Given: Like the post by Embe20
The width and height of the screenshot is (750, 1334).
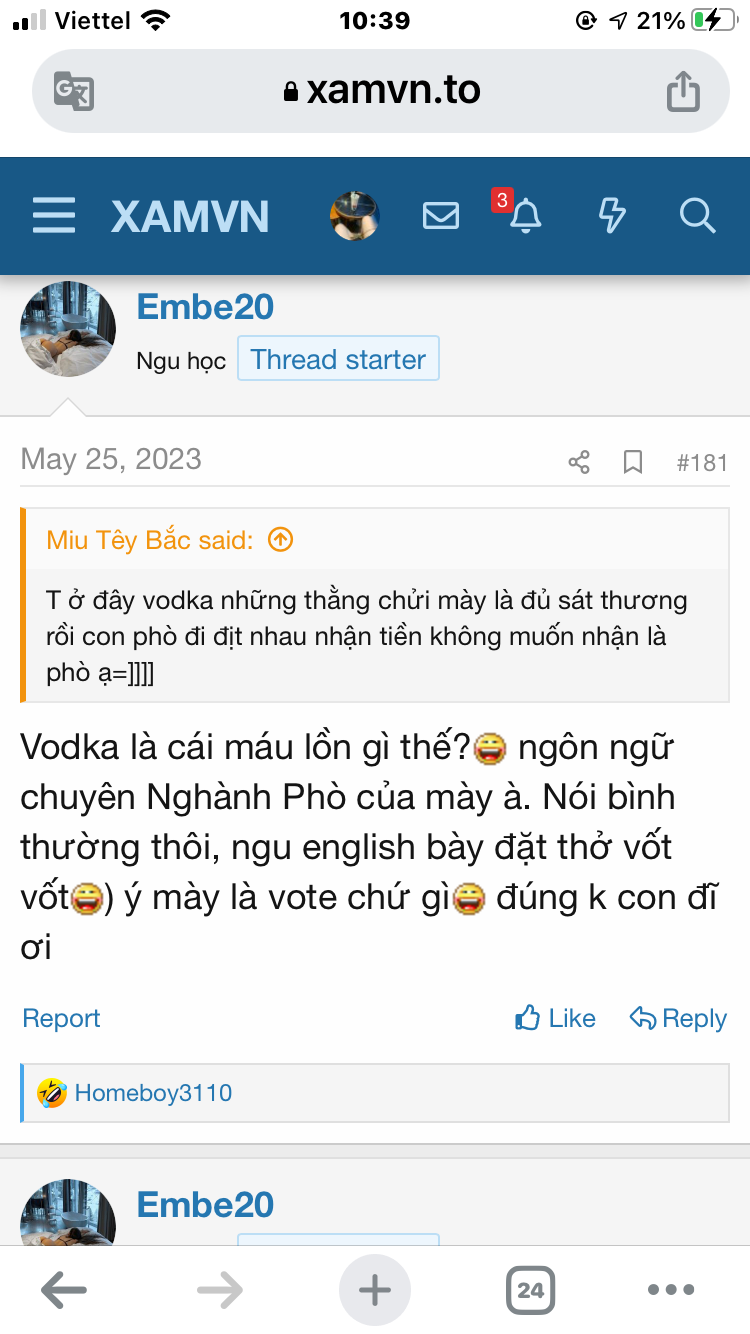Looking at the screenshot, I should 555,1018.
